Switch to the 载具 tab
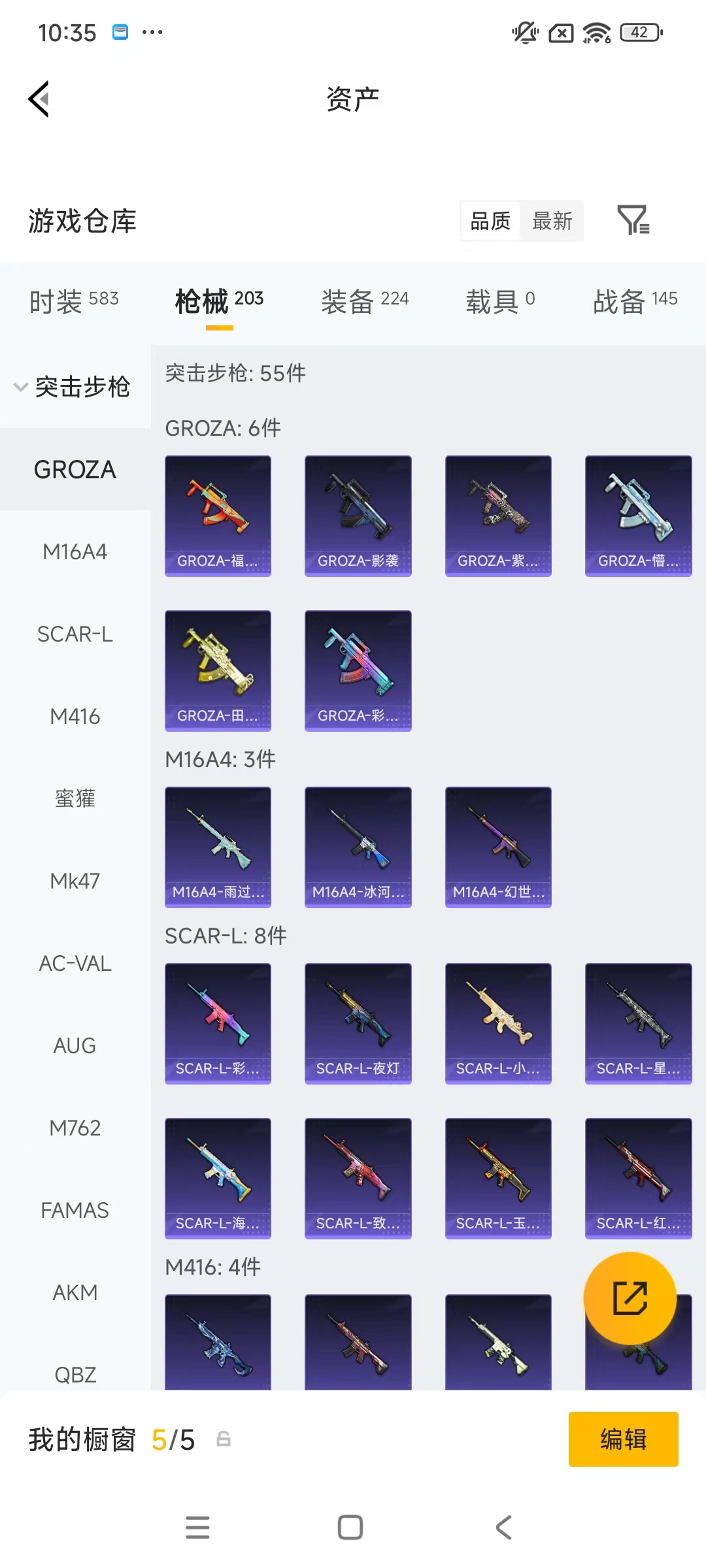This screenshot has height=1568, width=706. pos(500,301)
